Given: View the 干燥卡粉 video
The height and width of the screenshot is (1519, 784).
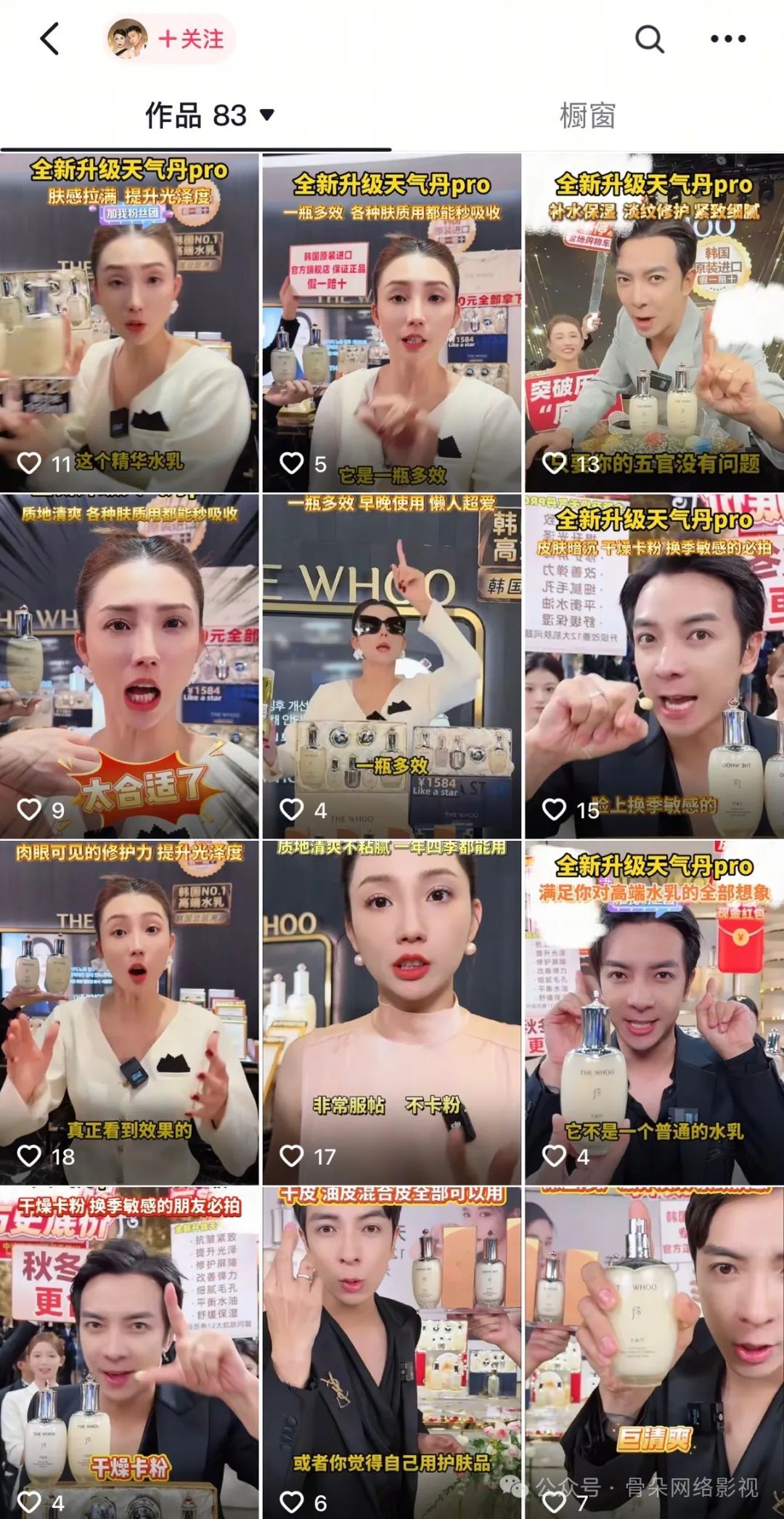Looking at the screenshot, I should [129, 1351].
